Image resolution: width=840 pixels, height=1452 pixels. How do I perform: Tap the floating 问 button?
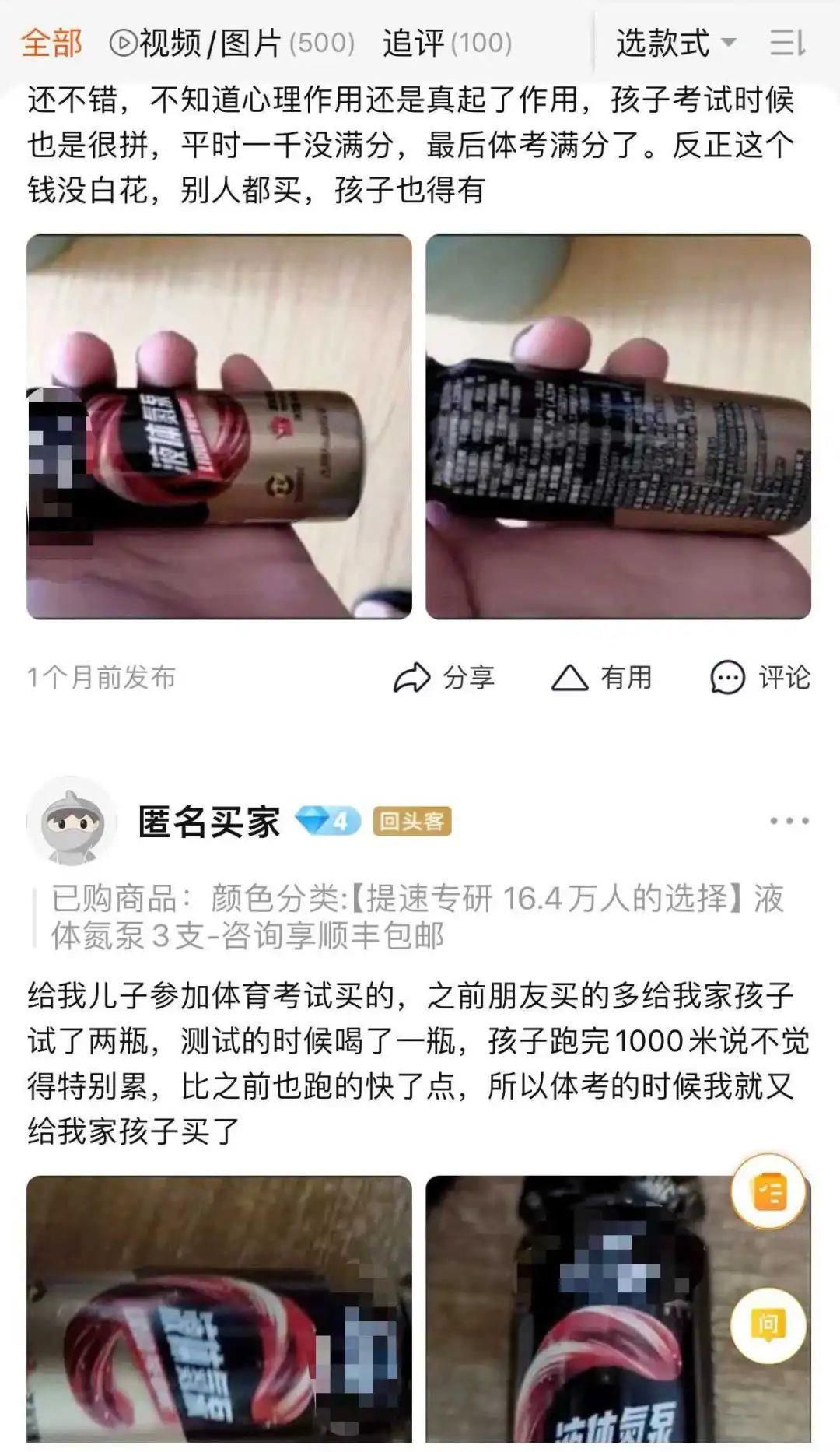[x=768, y=1324]
